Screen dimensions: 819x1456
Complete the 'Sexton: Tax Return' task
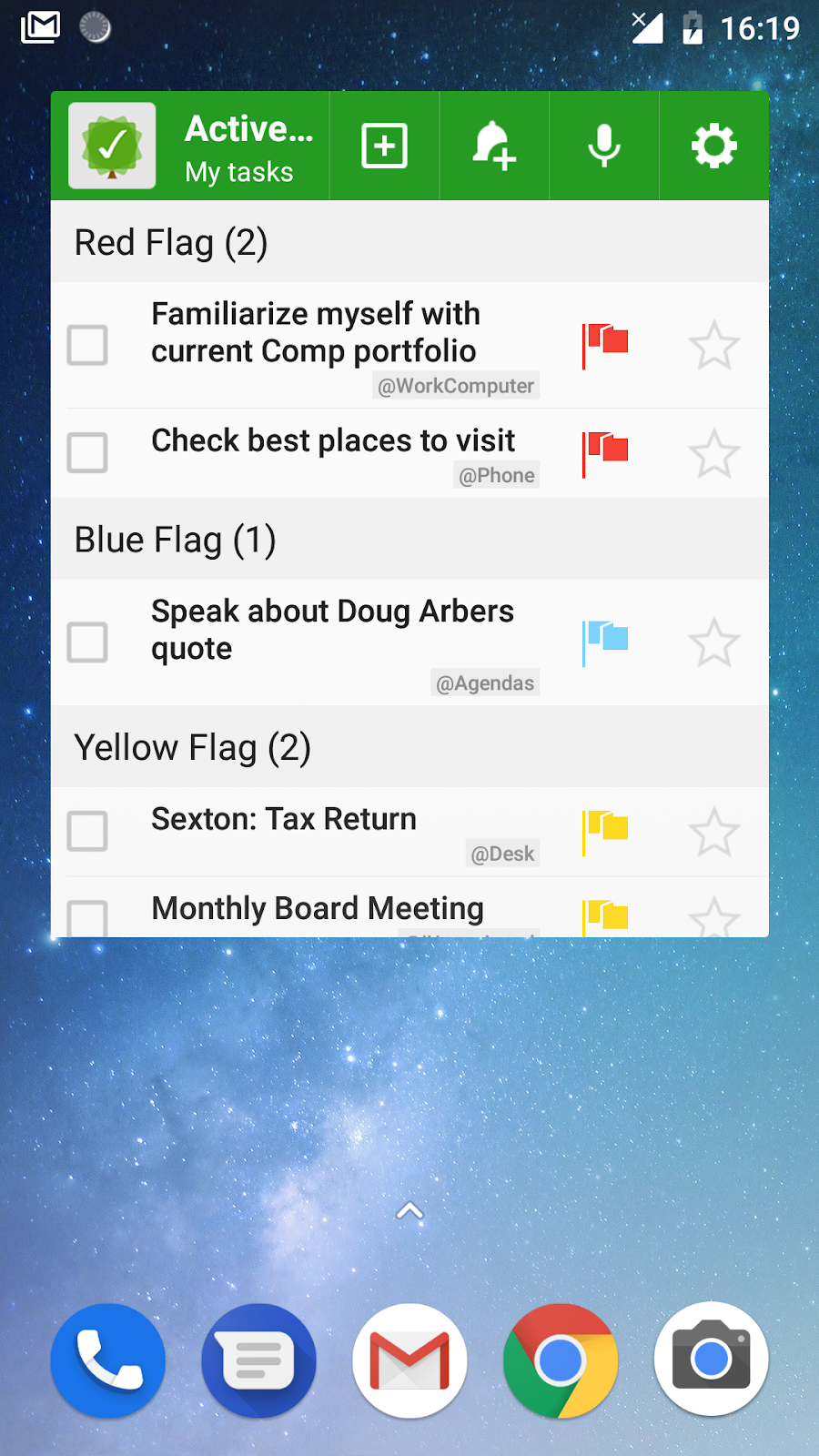point(87,831)
